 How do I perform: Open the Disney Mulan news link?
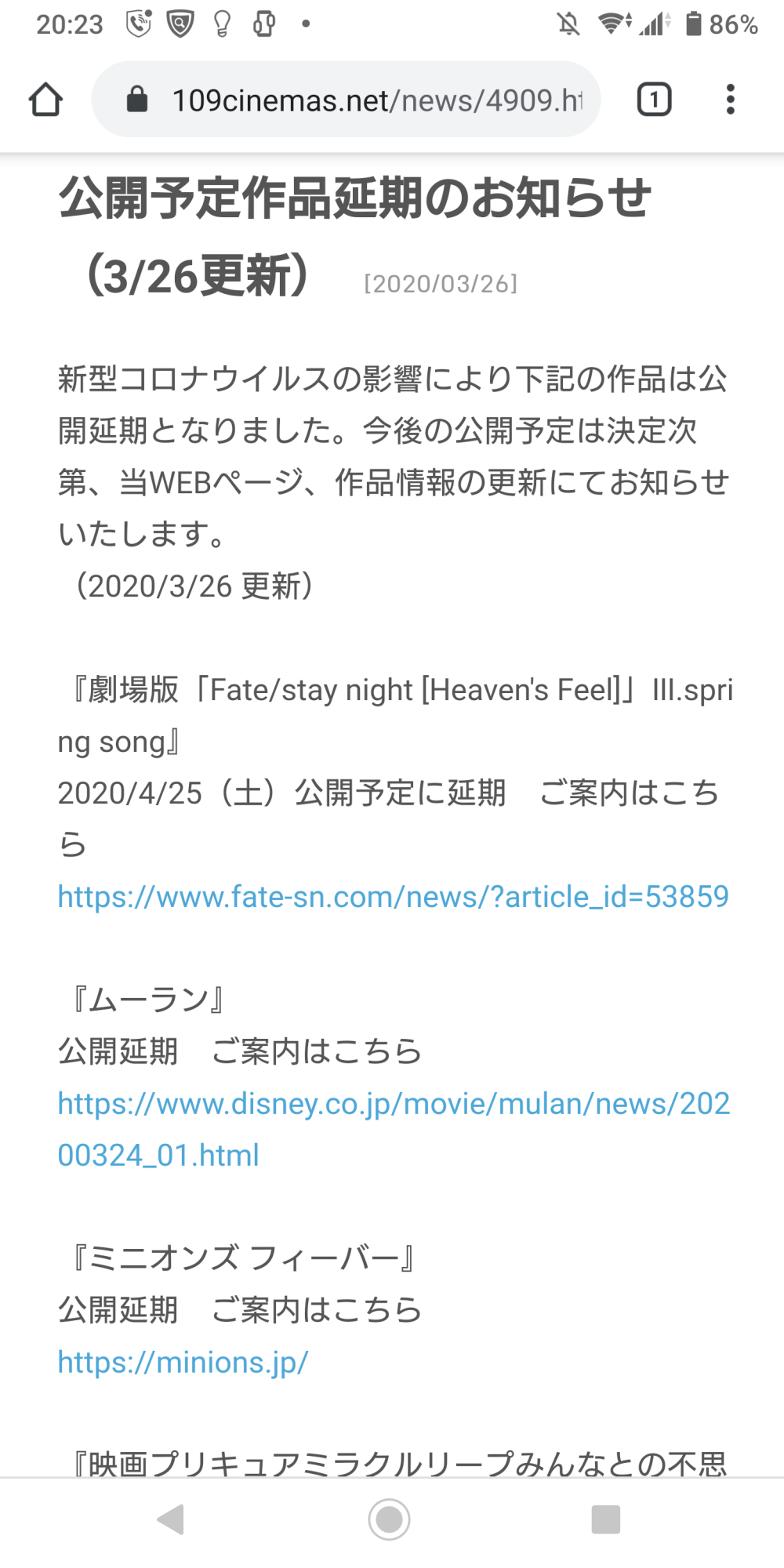(x=393, y=1104)
